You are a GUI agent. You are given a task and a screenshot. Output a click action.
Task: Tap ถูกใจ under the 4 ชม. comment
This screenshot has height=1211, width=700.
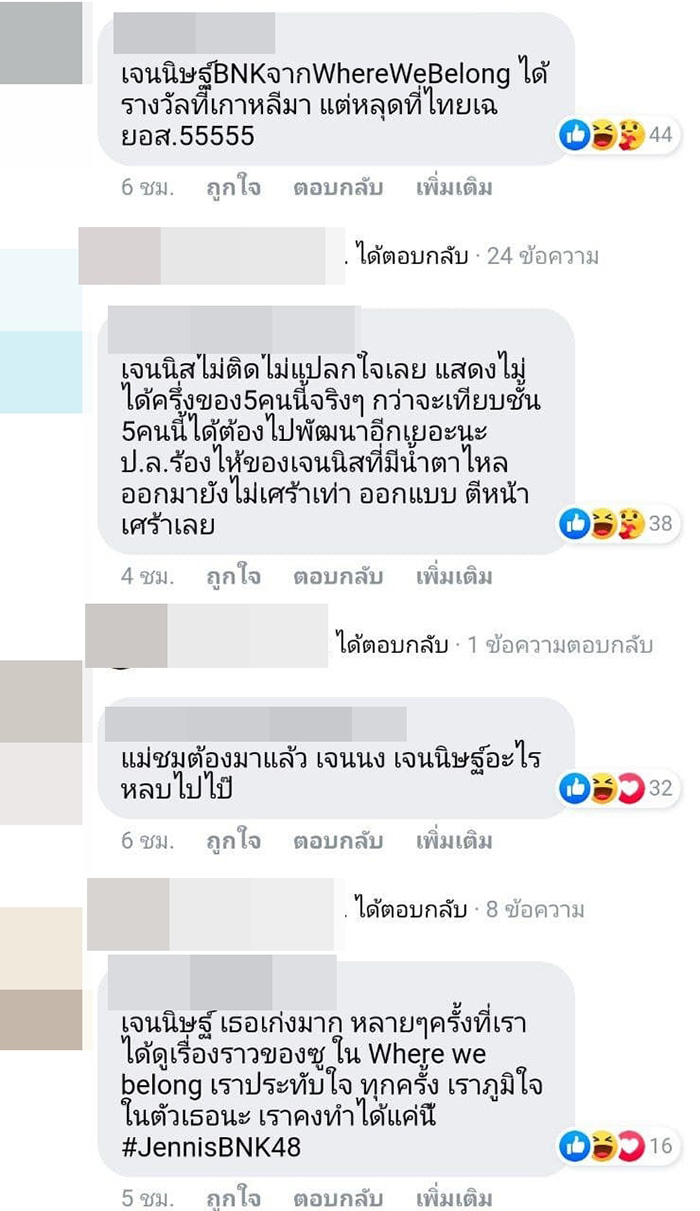[x=233, y=577]
